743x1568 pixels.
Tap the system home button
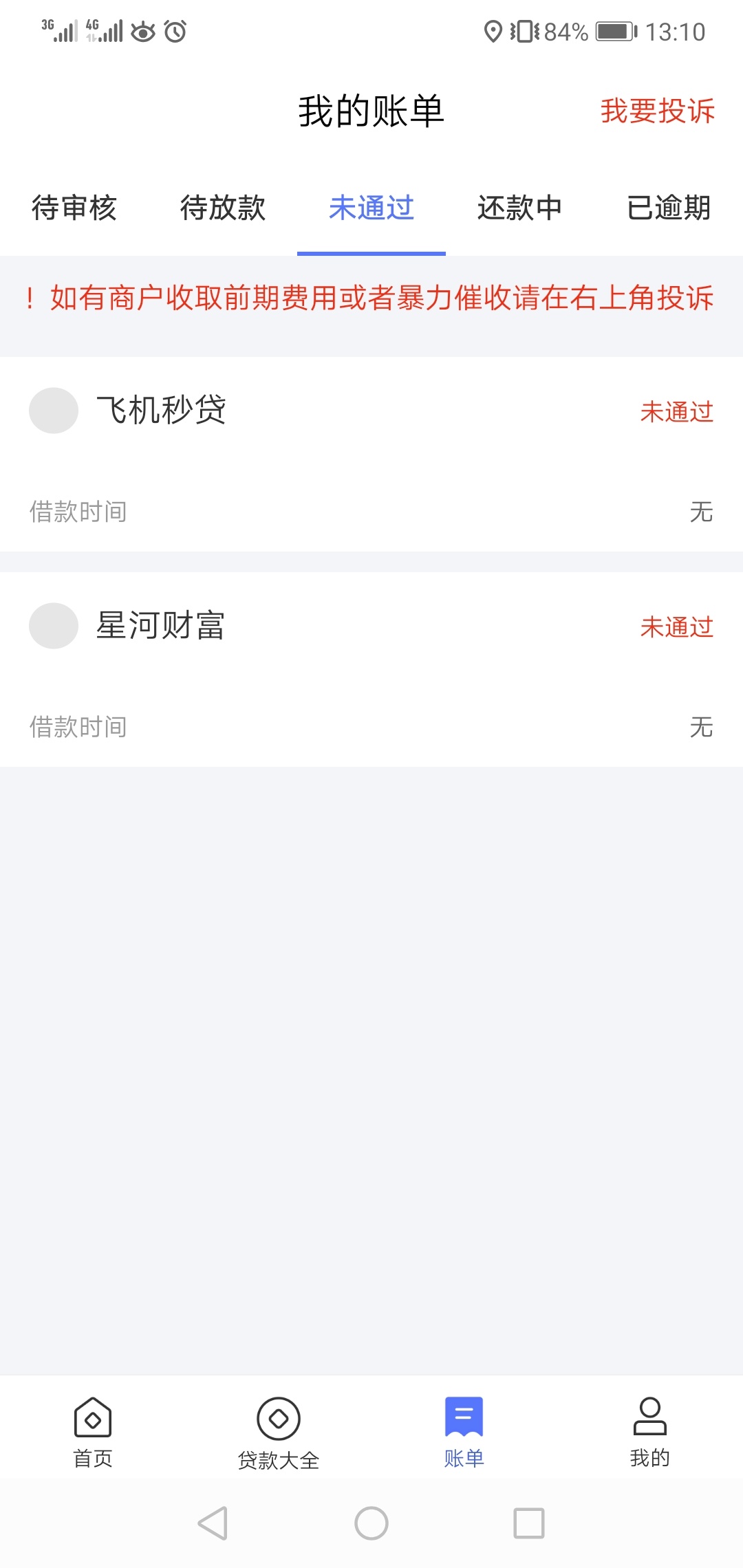coord(371,1523)
